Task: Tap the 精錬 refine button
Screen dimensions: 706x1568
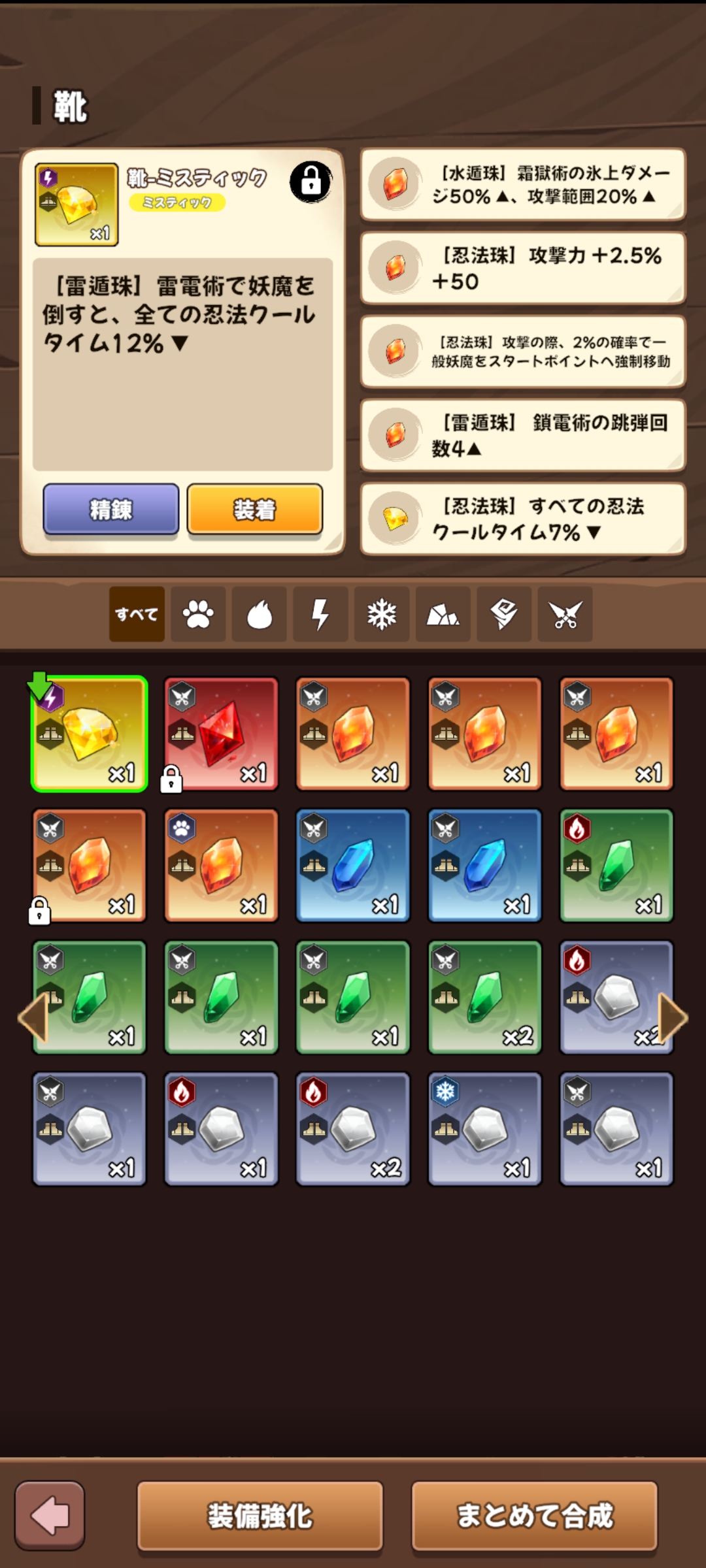Action: [111, 509]
